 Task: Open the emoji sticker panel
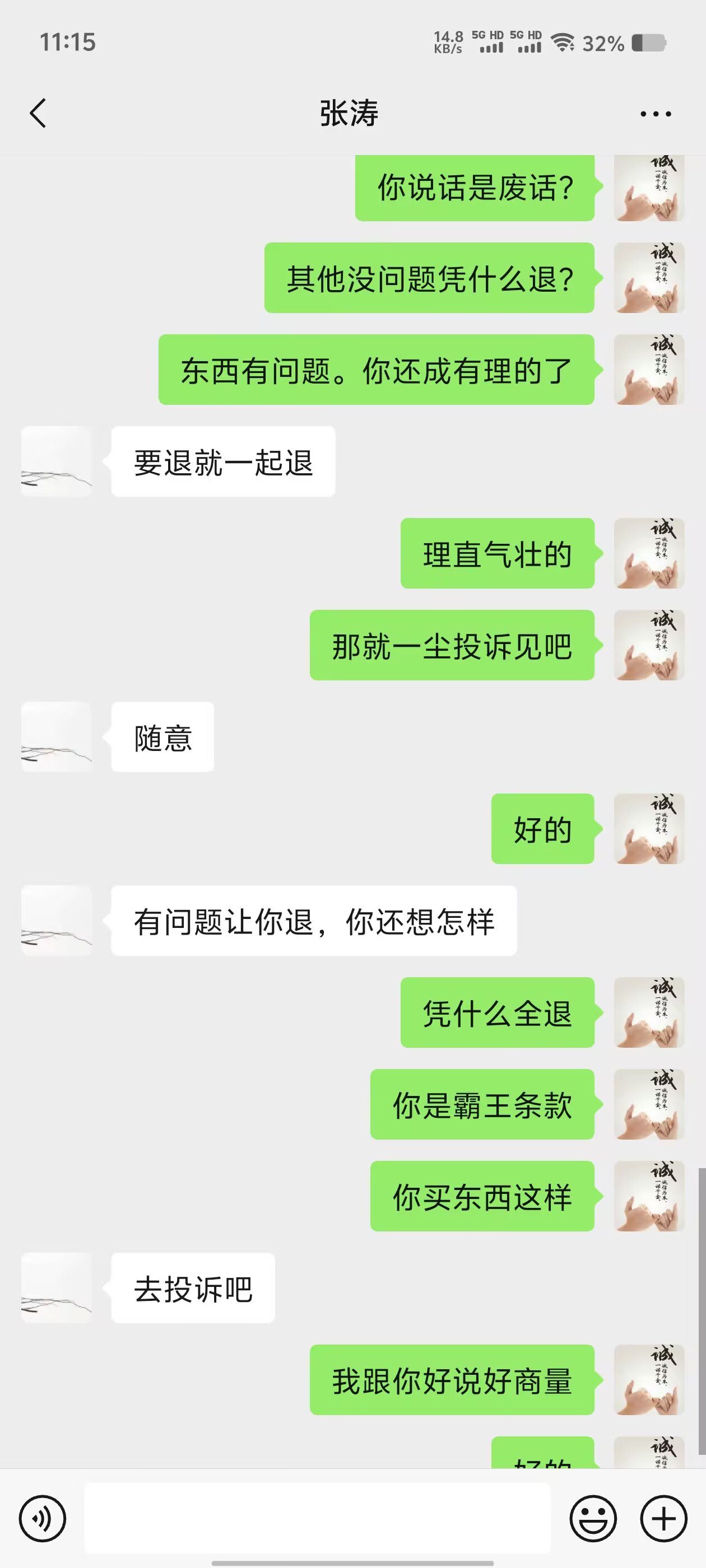593,1518
